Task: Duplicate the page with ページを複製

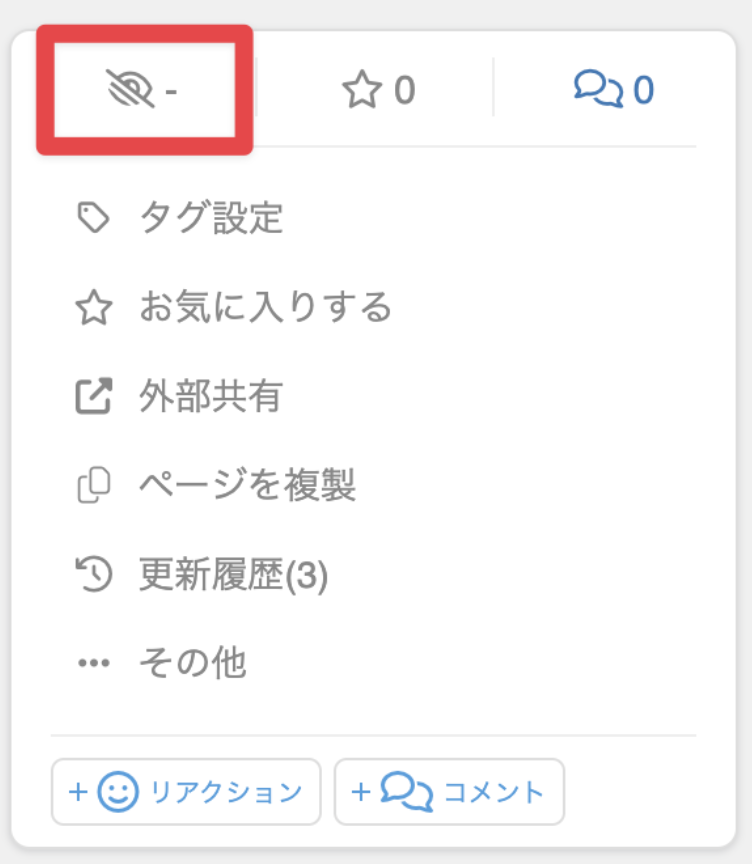Action: click(246, 486)
